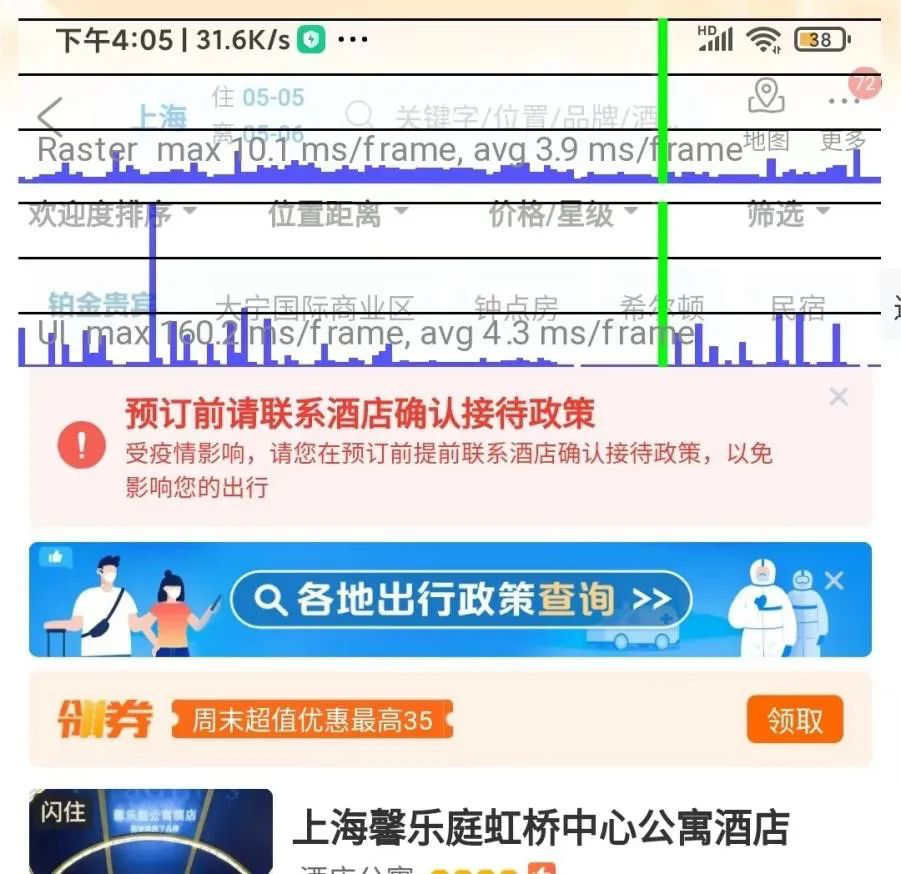Image resolution: width=901 pixels, height=874 pixels.
Task: Select the 铂金贵宾 chip
Action: click(102, 305)
